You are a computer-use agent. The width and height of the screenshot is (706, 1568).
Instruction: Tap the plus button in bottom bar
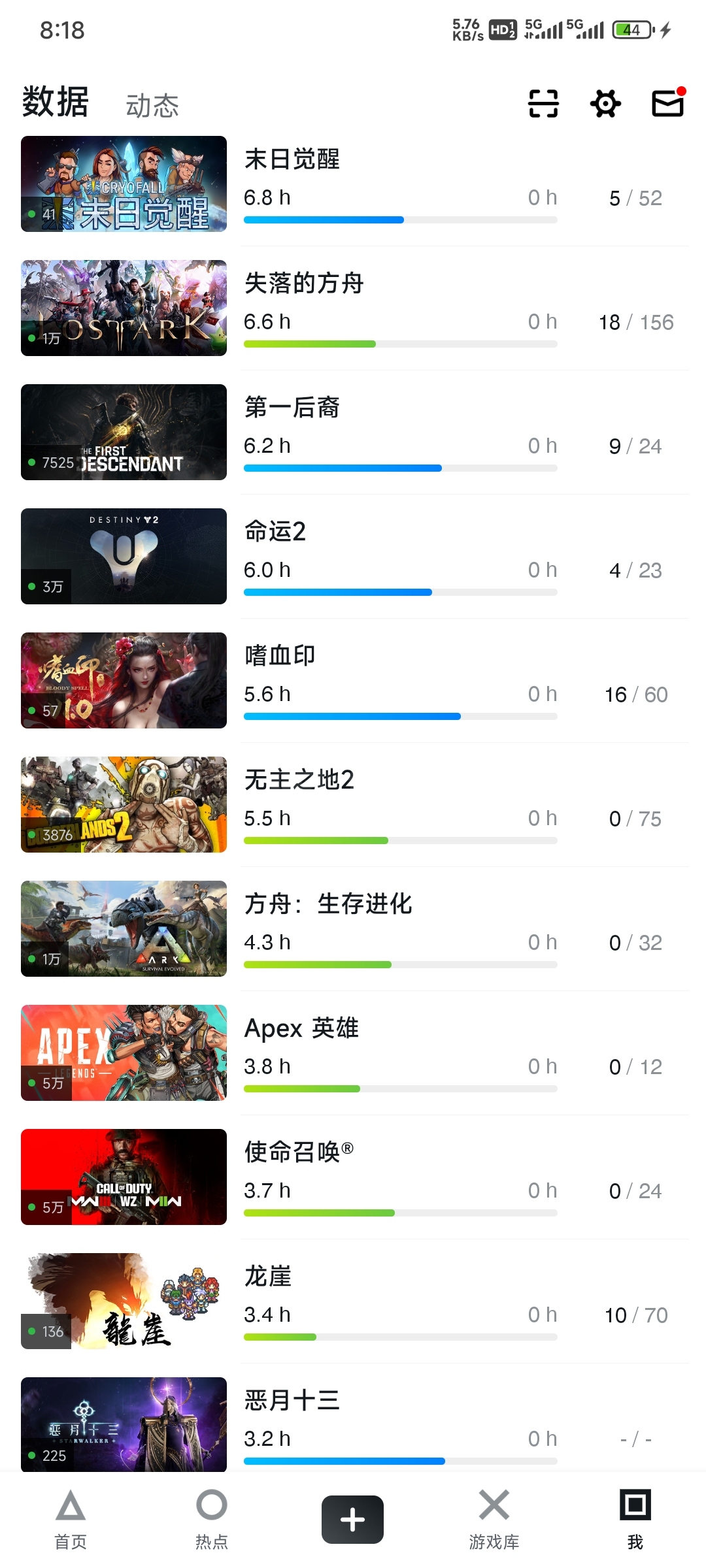[x=352, y=1520]
